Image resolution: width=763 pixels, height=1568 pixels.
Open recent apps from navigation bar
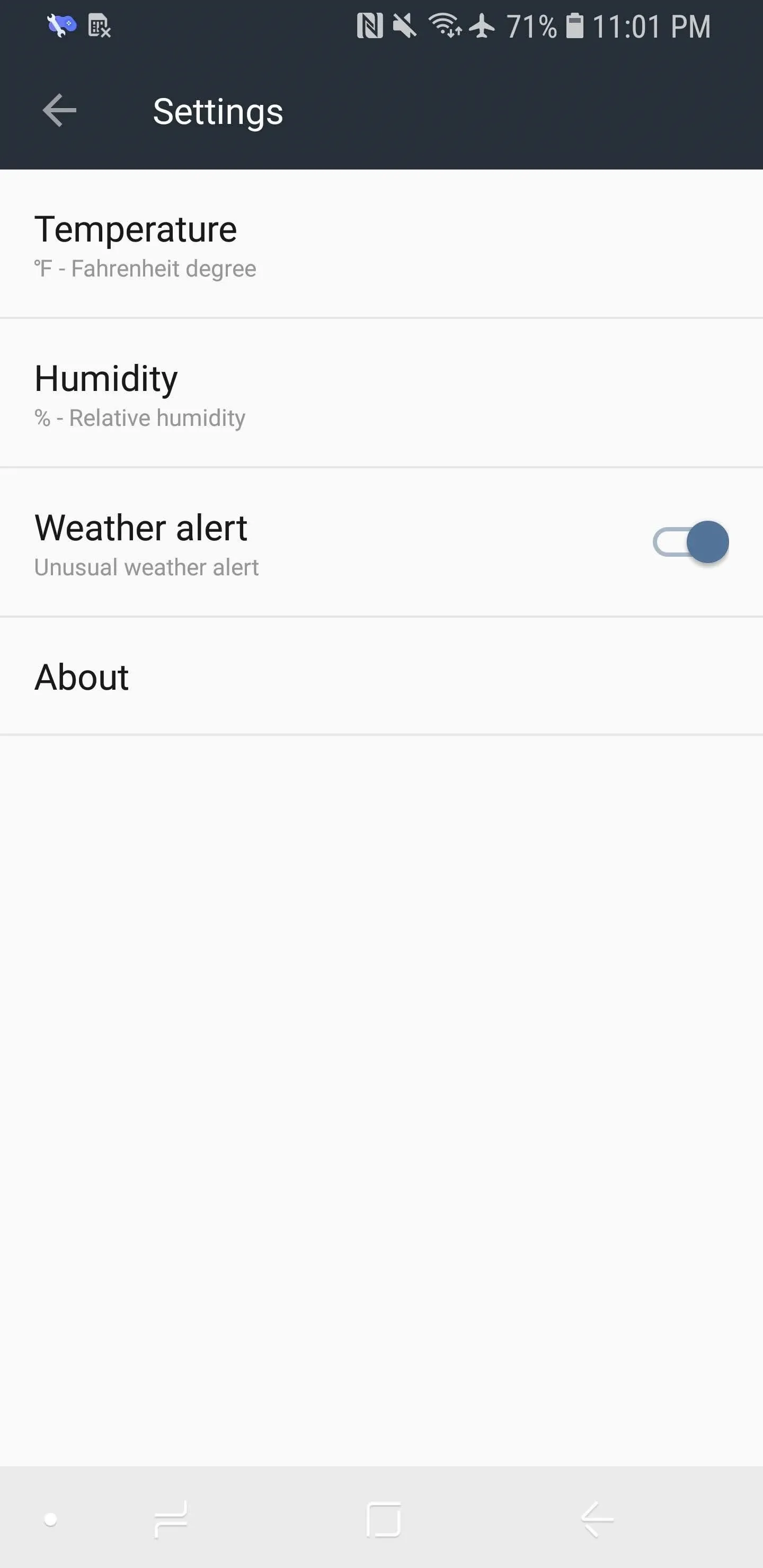[171, 1520]
